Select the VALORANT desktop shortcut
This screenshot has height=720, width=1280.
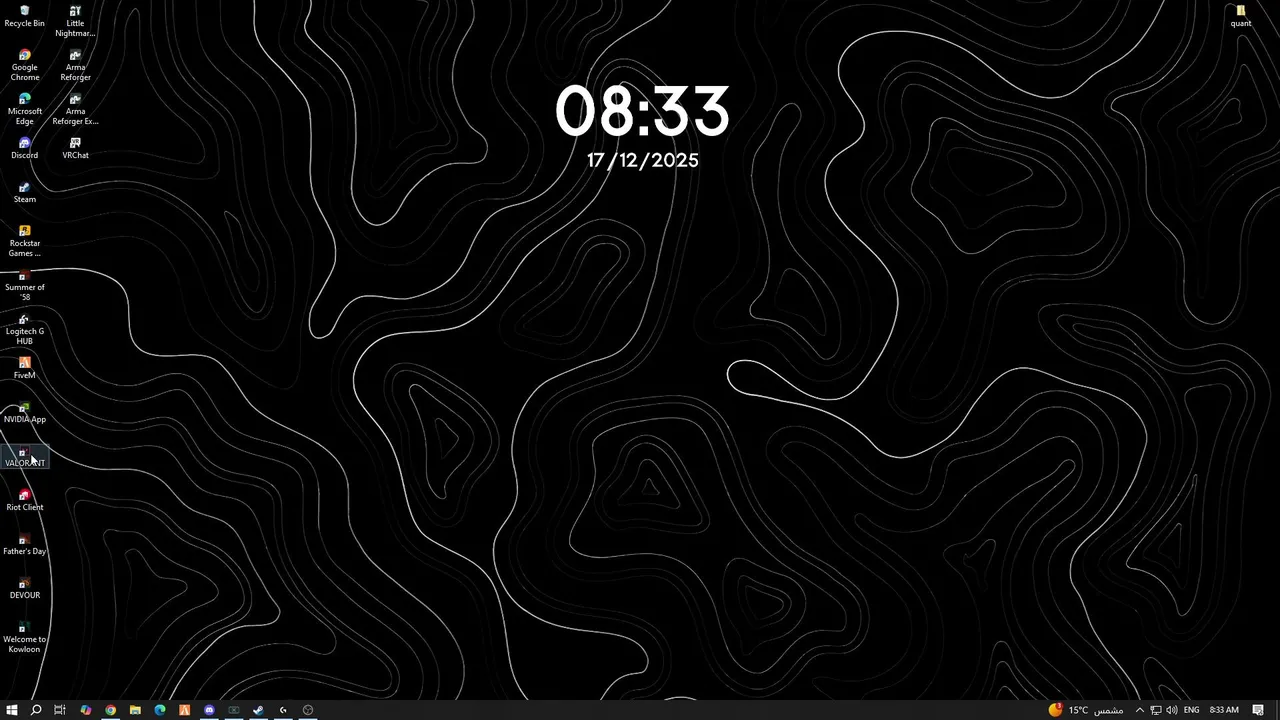pyautogui.click(x=24, y=456)
